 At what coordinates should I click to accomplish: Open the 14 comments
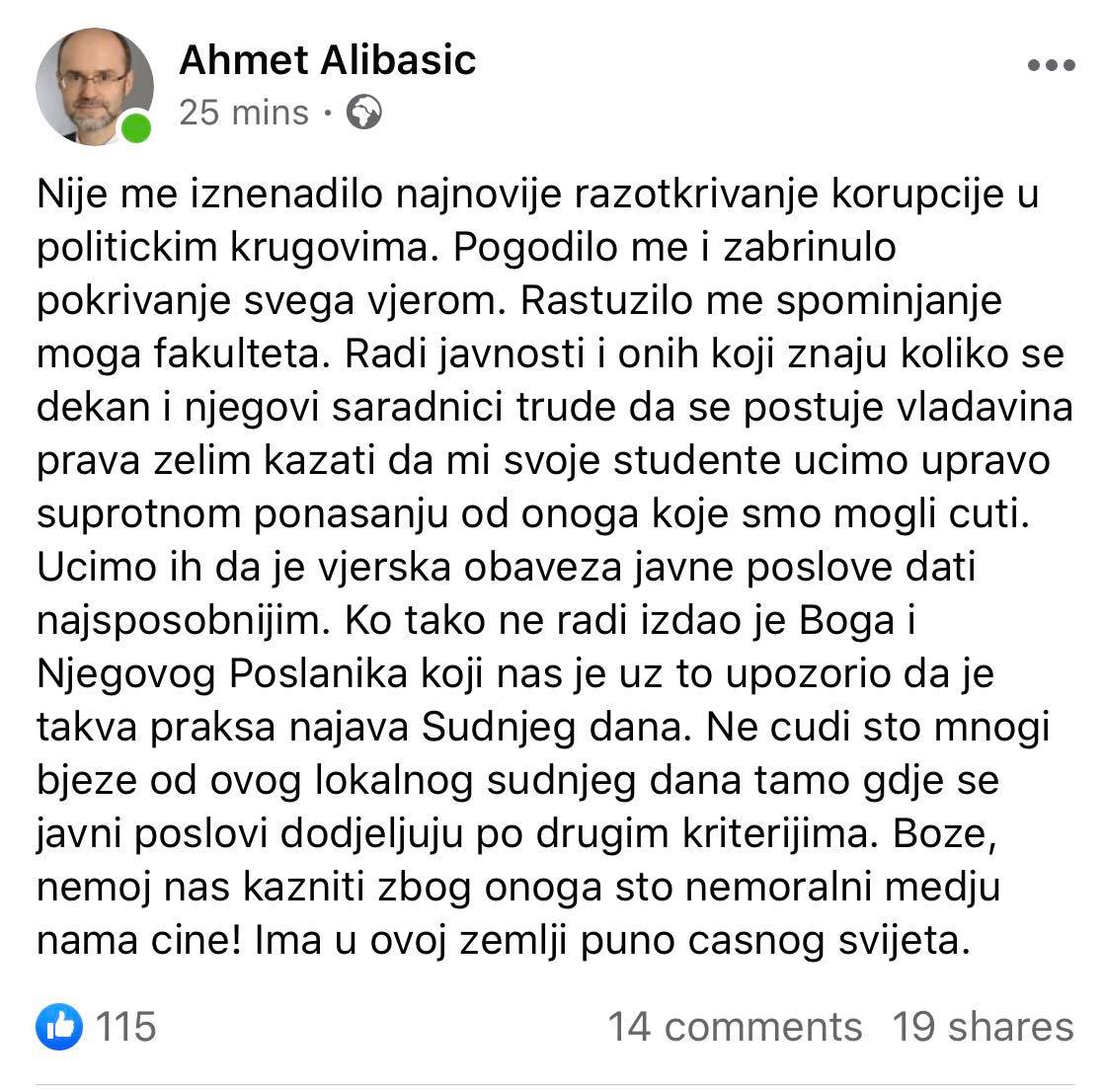point(735,1027)
